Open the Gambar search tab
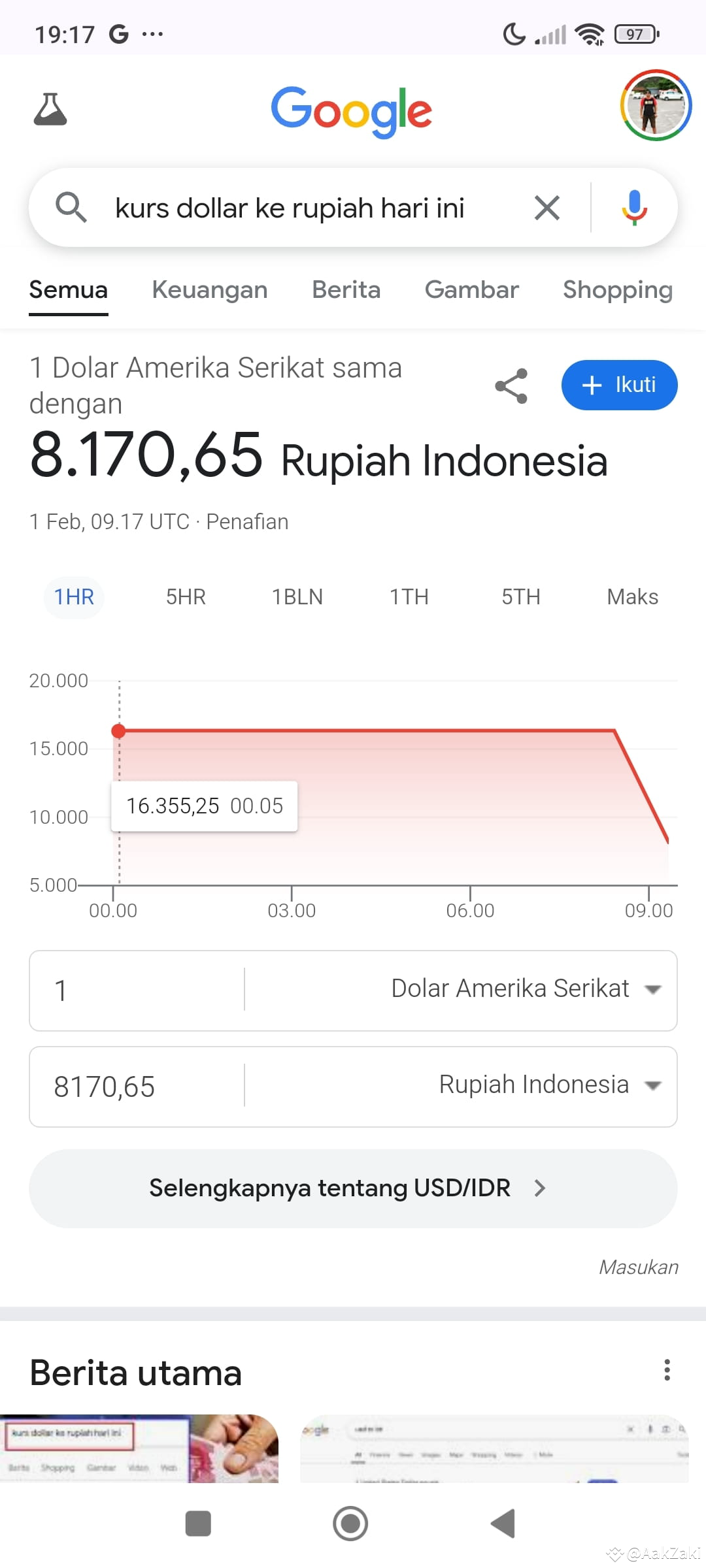 472,289
